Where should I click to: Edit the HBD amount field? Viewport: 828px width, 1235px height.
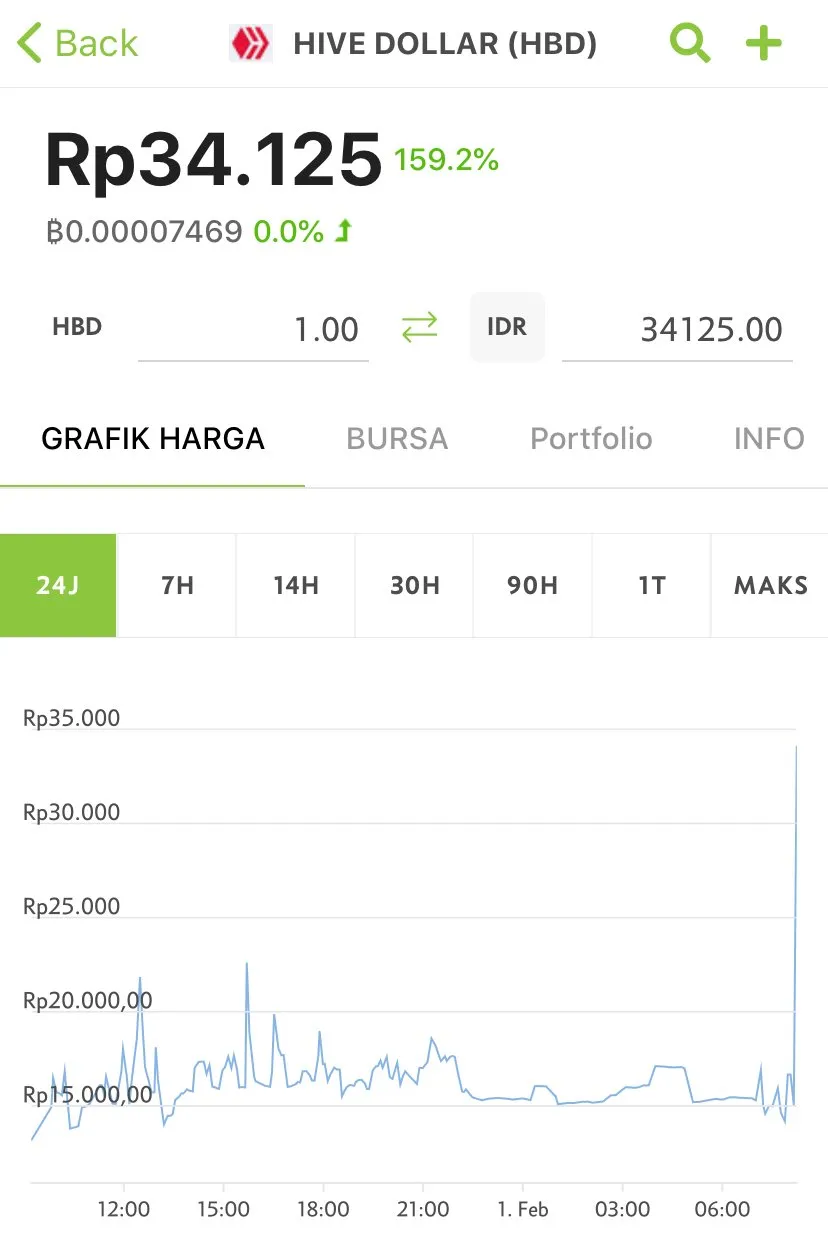254,329
